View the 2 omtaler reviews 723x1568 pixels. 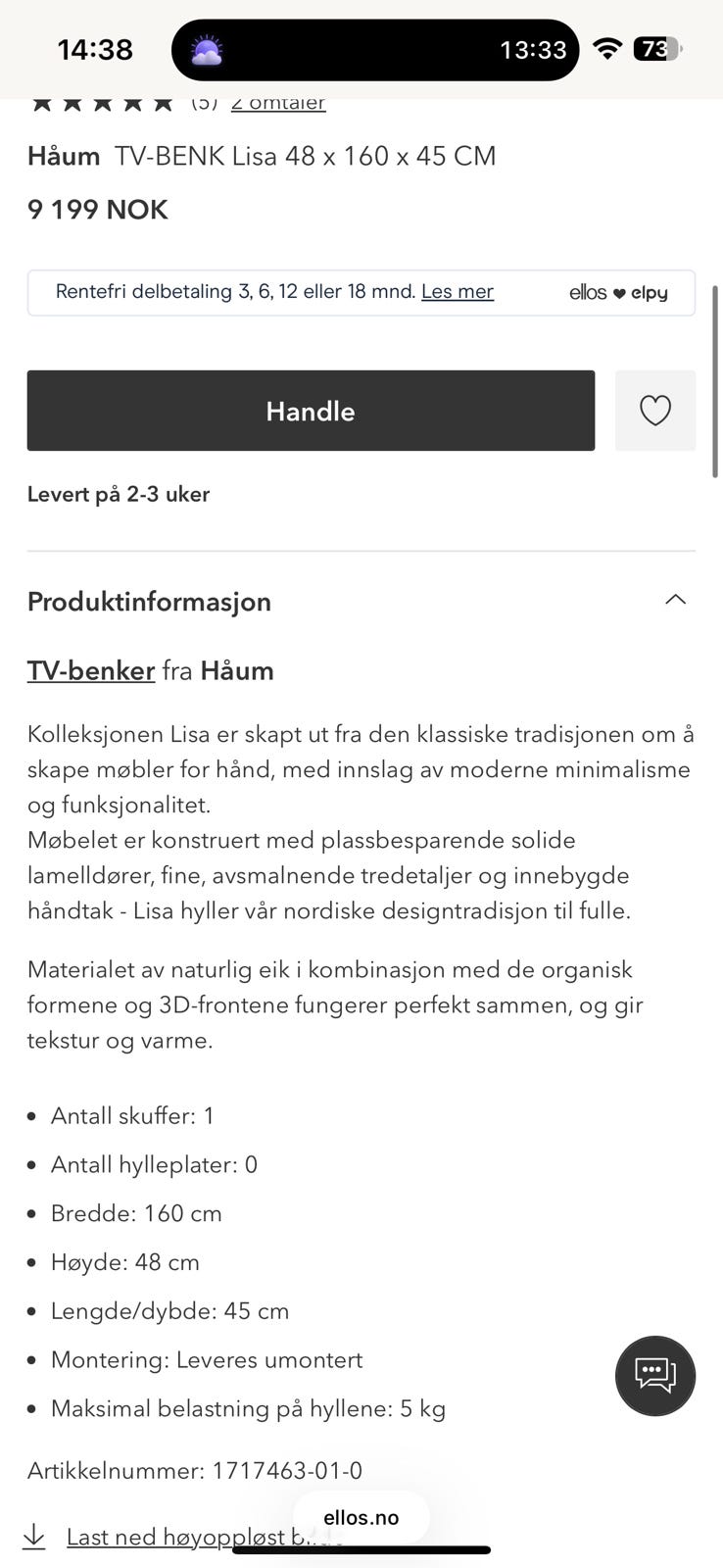click(277, 103)
